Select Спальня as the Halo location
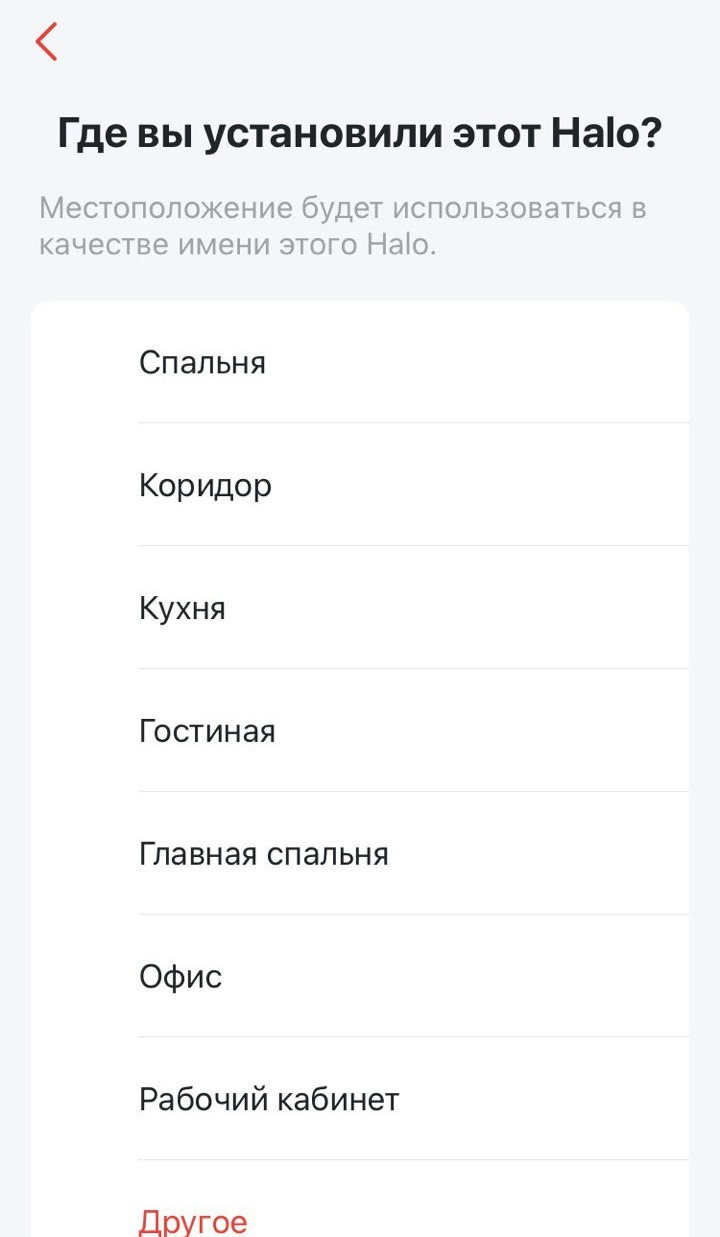Screen dimensions: 720x1237 (360, 362)
